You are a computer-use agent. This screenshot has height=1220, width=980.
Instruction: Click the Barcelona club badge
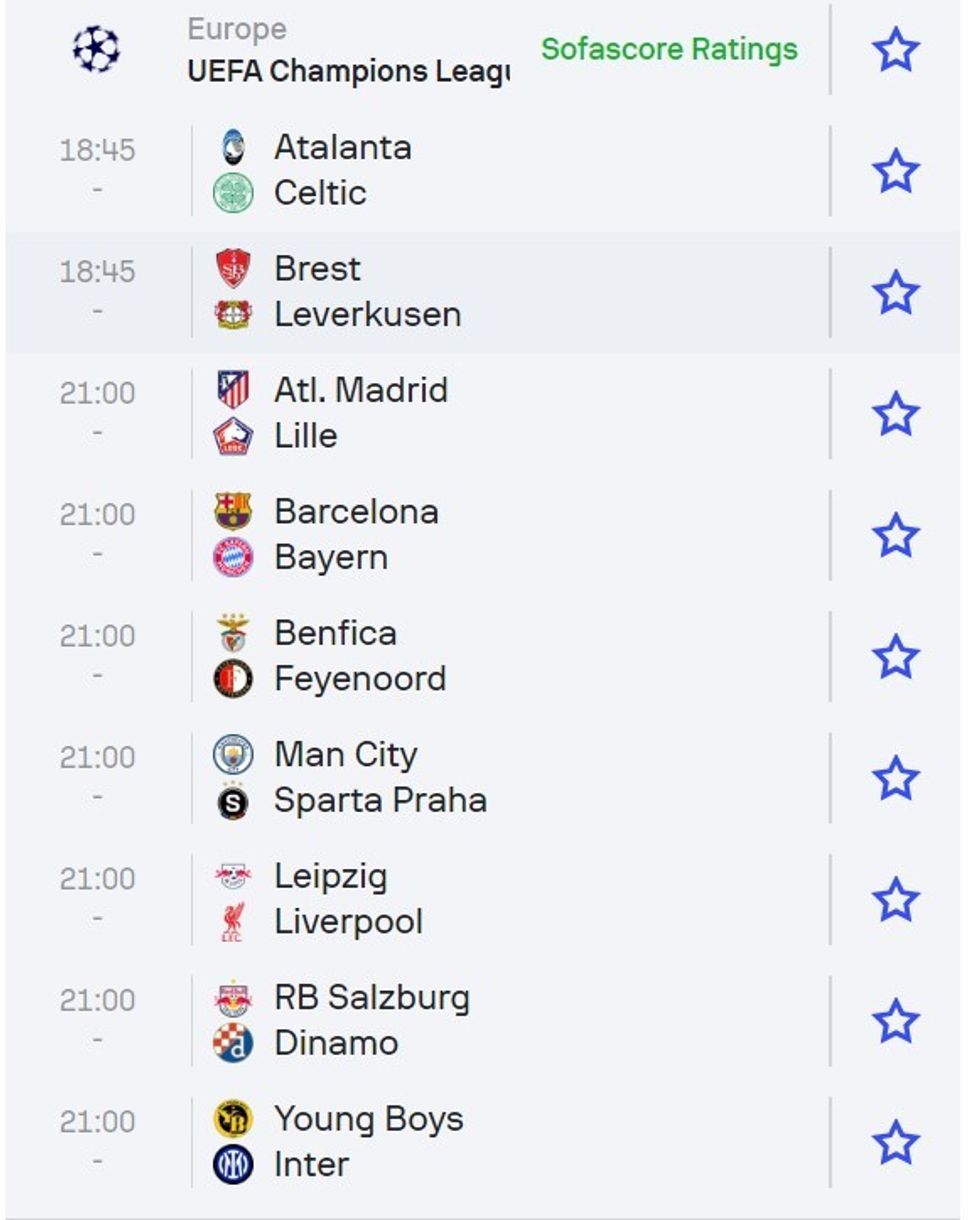coord(233,510)
